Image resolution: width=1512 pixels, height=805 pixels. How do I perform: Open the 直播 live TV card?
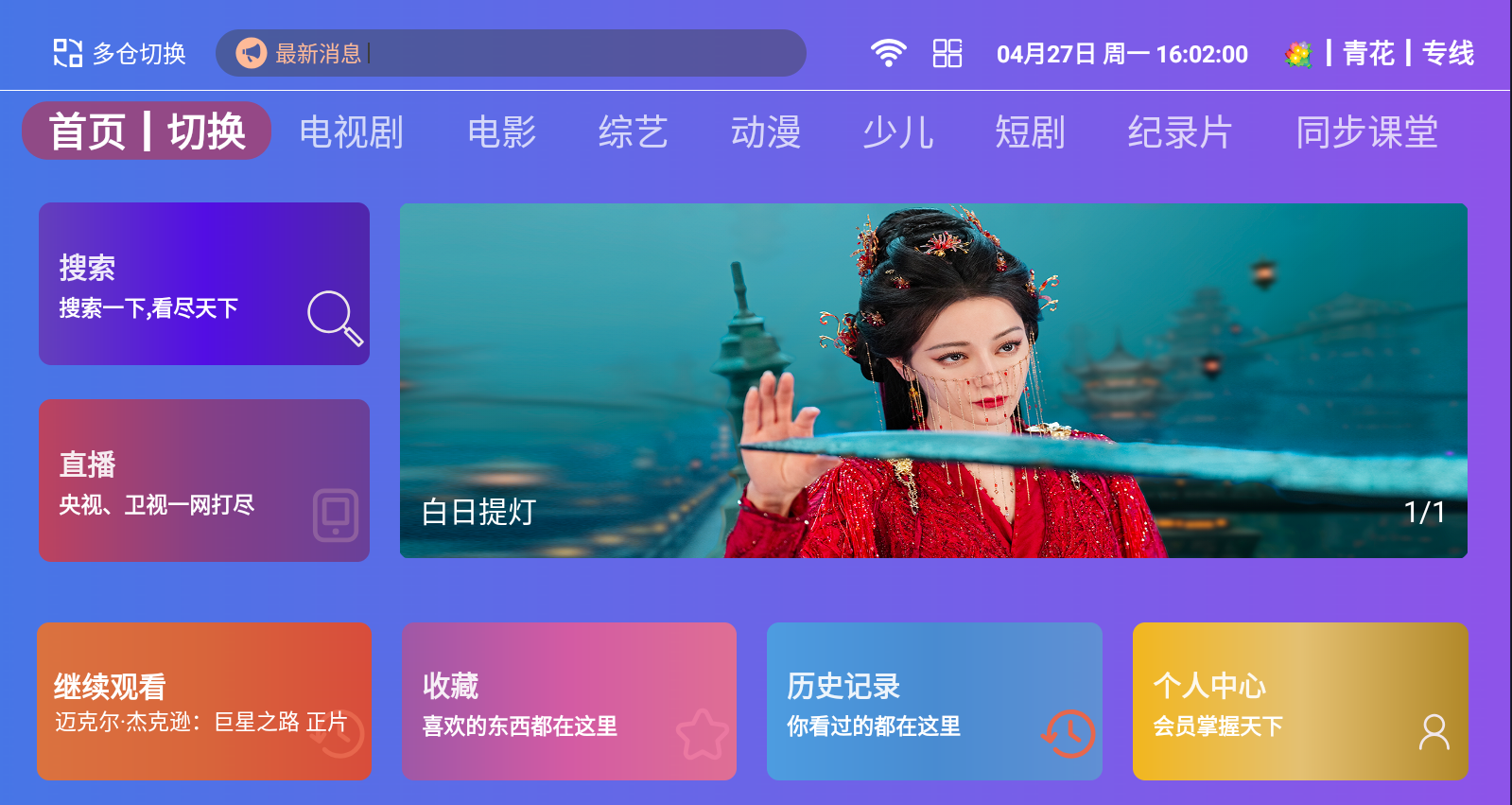coord(204,481)
